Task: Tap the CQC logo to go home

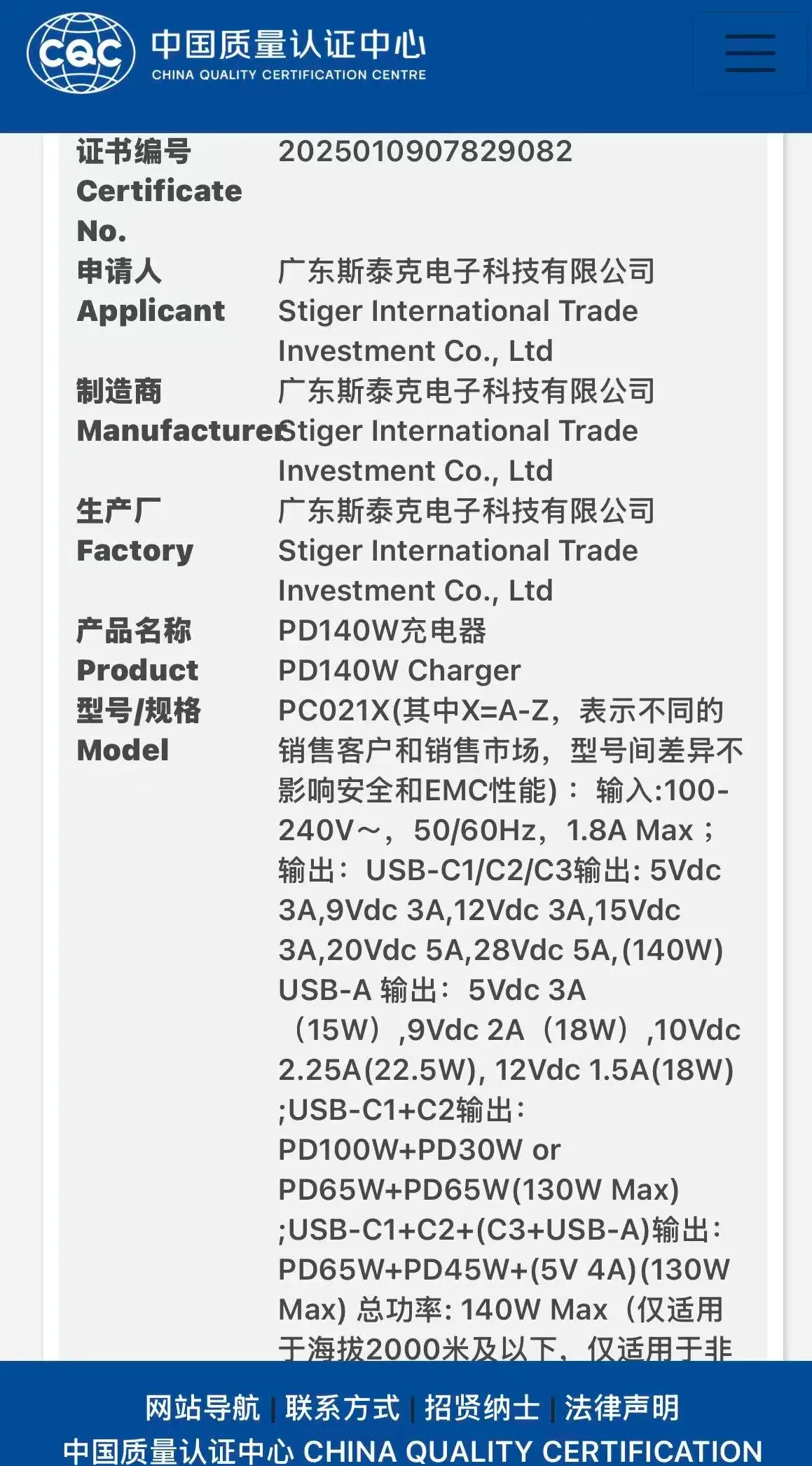Action: [x=226, y=53]
